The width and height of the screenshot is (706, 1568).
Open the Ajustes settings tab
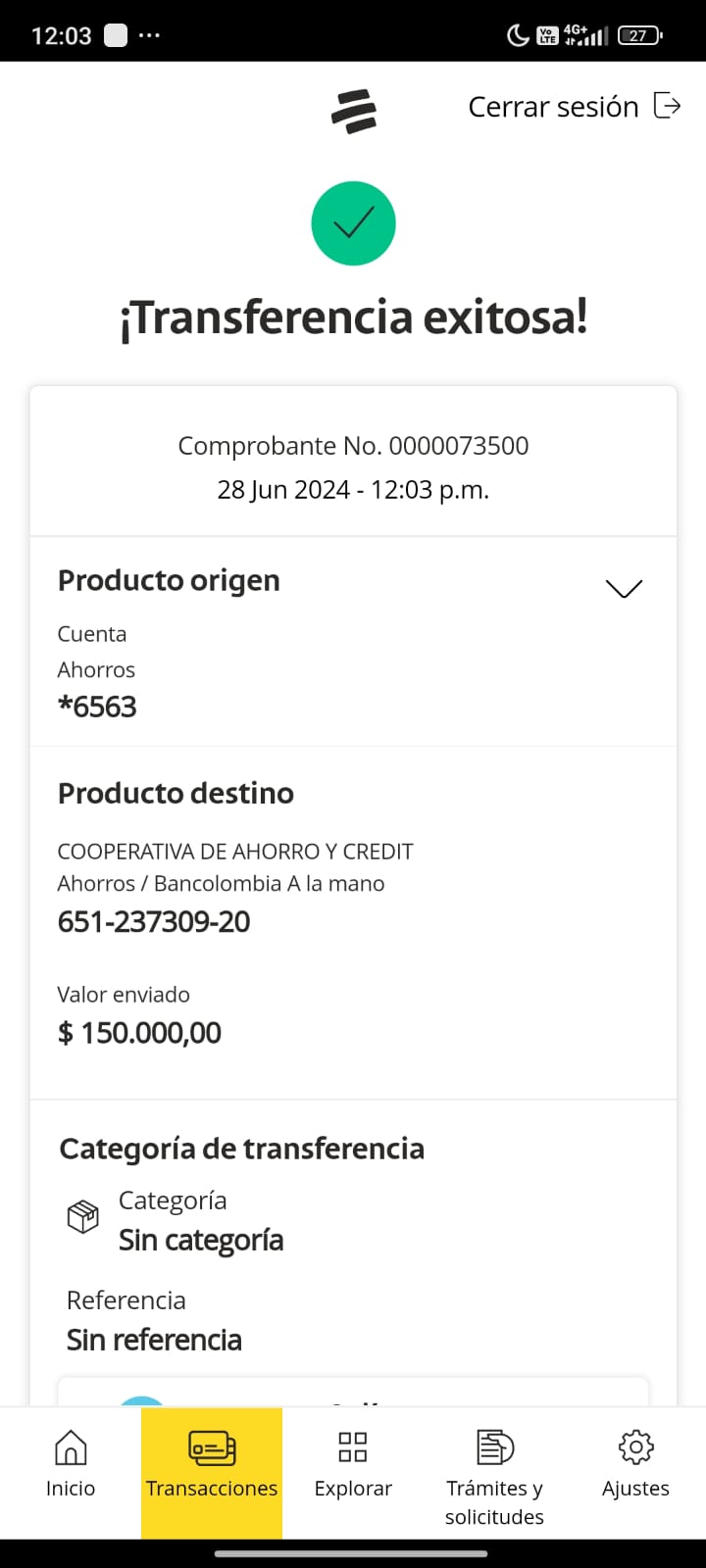[635, 1465]
